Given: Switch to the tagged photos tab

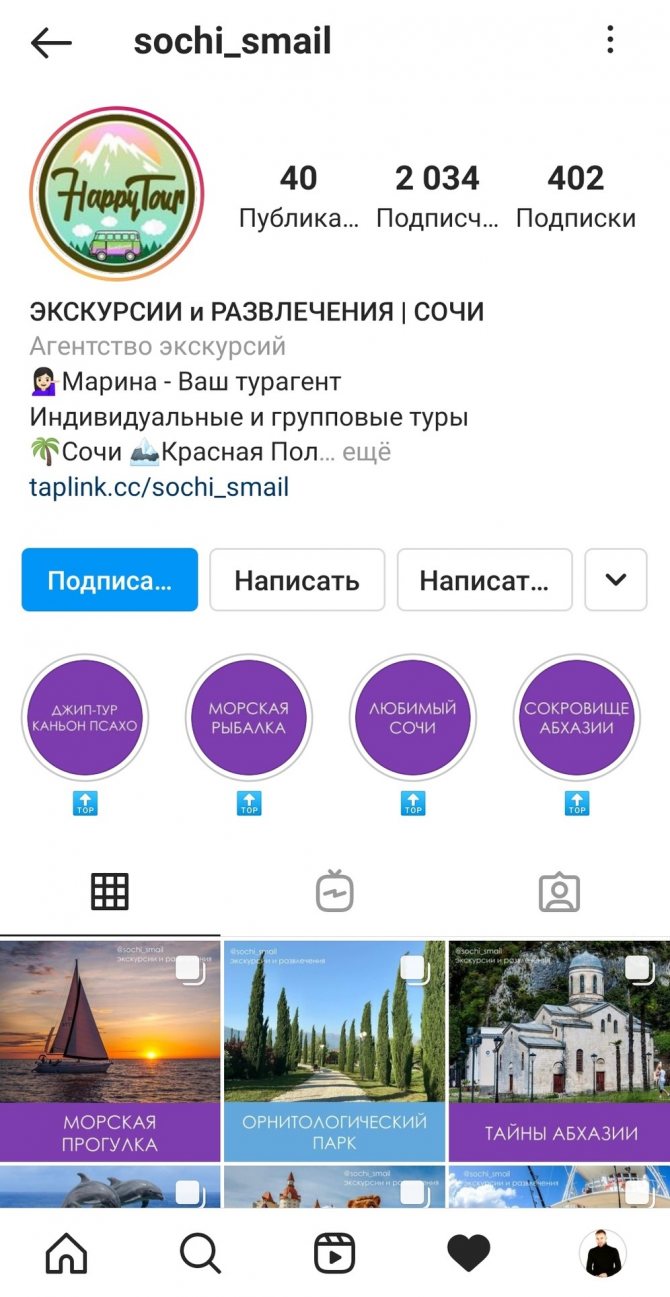Looking at the screenshot, I should click(x=559, y=891).
